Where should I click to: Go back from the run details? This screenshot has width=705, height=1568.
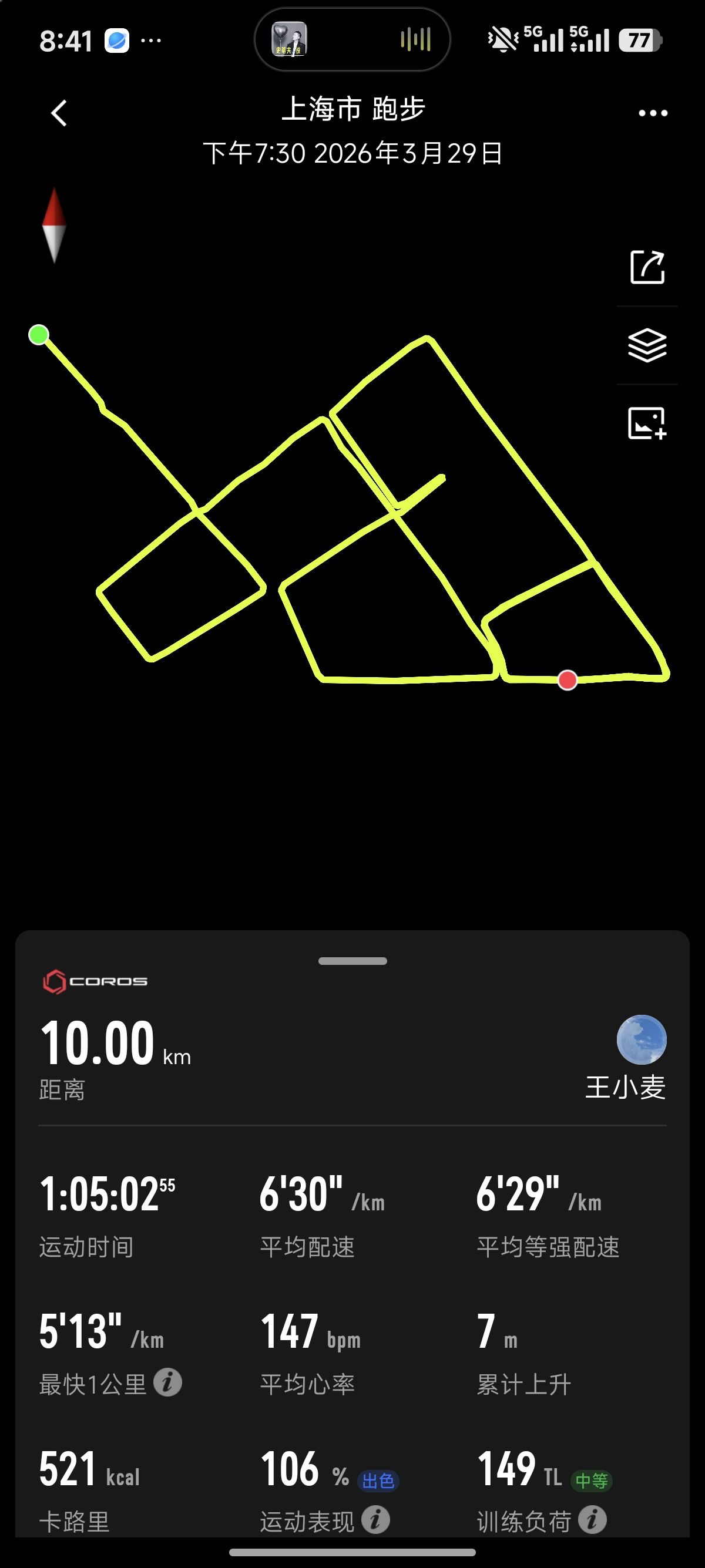point(59,113)
